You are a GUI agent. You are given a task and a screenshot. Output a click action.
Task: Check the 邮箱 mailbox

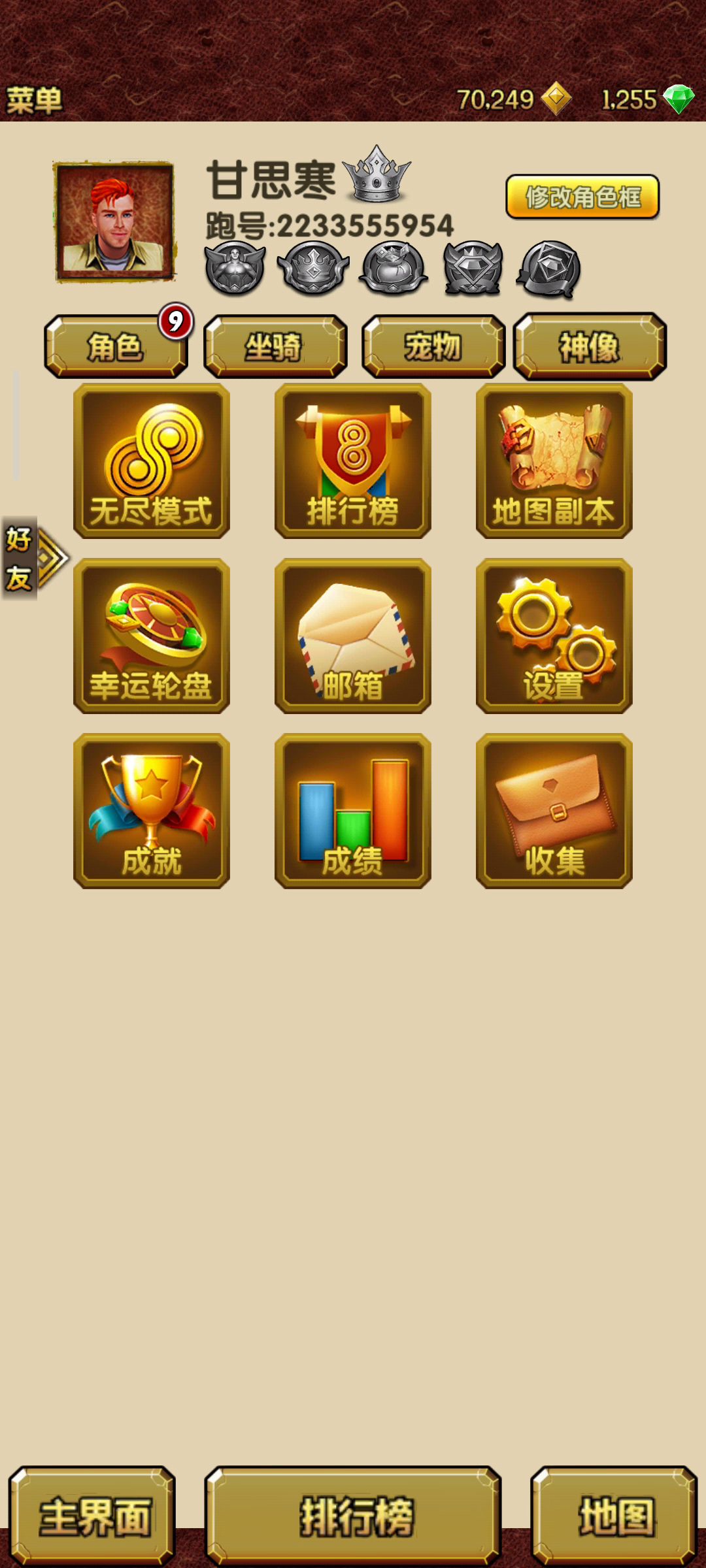point(353,636)
